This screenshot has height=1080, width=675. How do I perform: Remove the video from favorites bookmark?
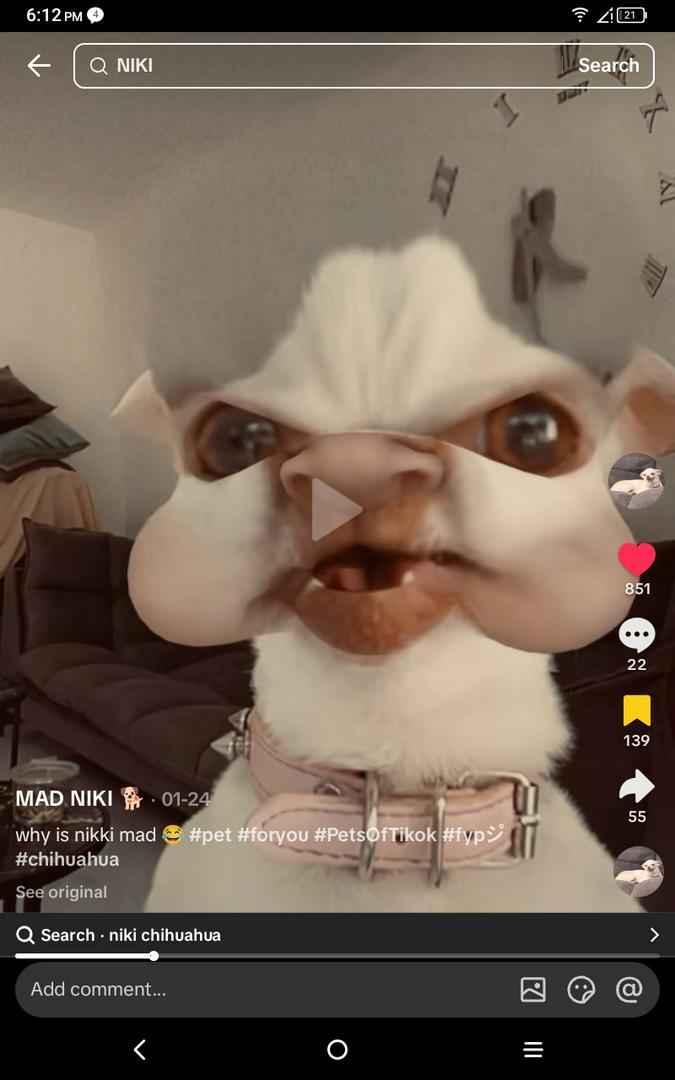tap(637, 711)
